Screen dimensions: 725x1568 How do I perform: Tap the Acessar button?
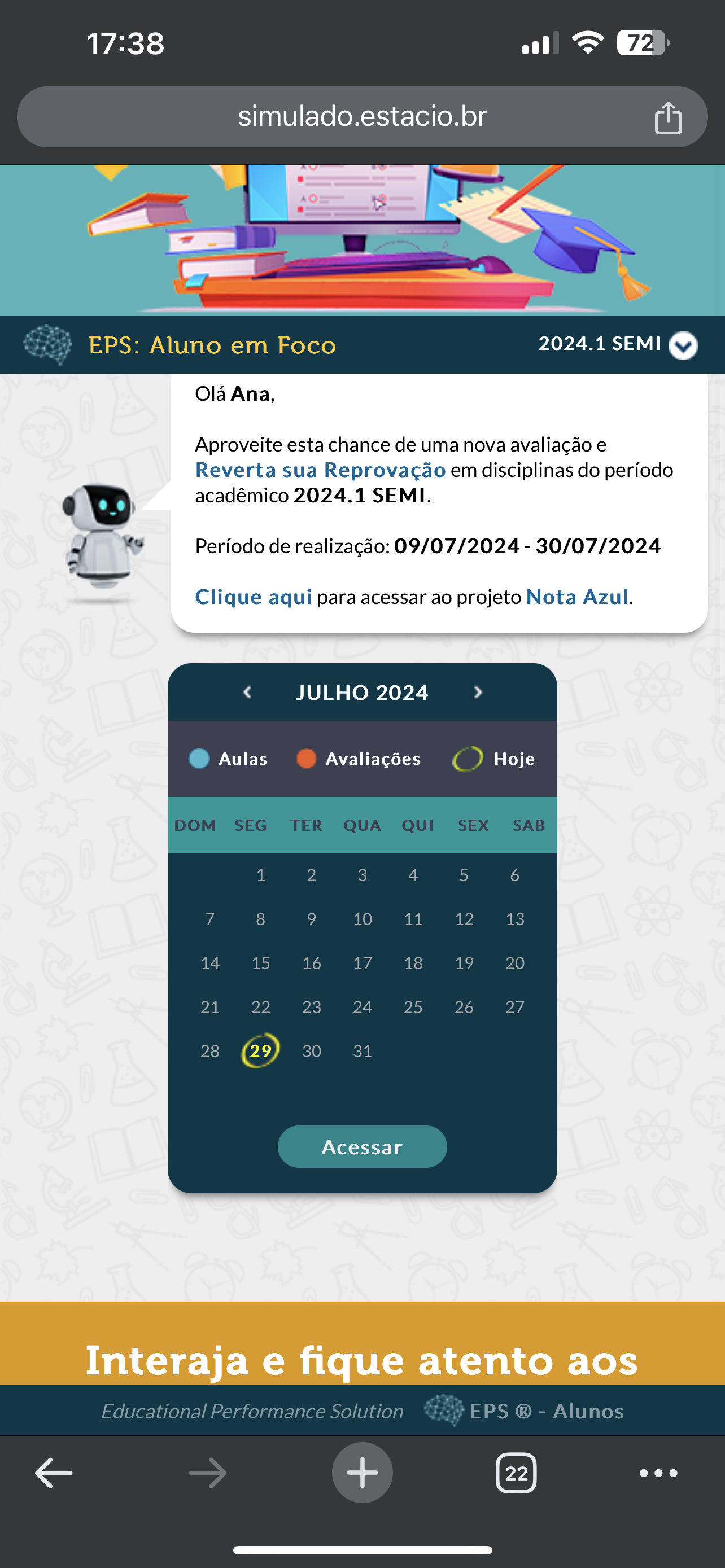click(362, 1147)
